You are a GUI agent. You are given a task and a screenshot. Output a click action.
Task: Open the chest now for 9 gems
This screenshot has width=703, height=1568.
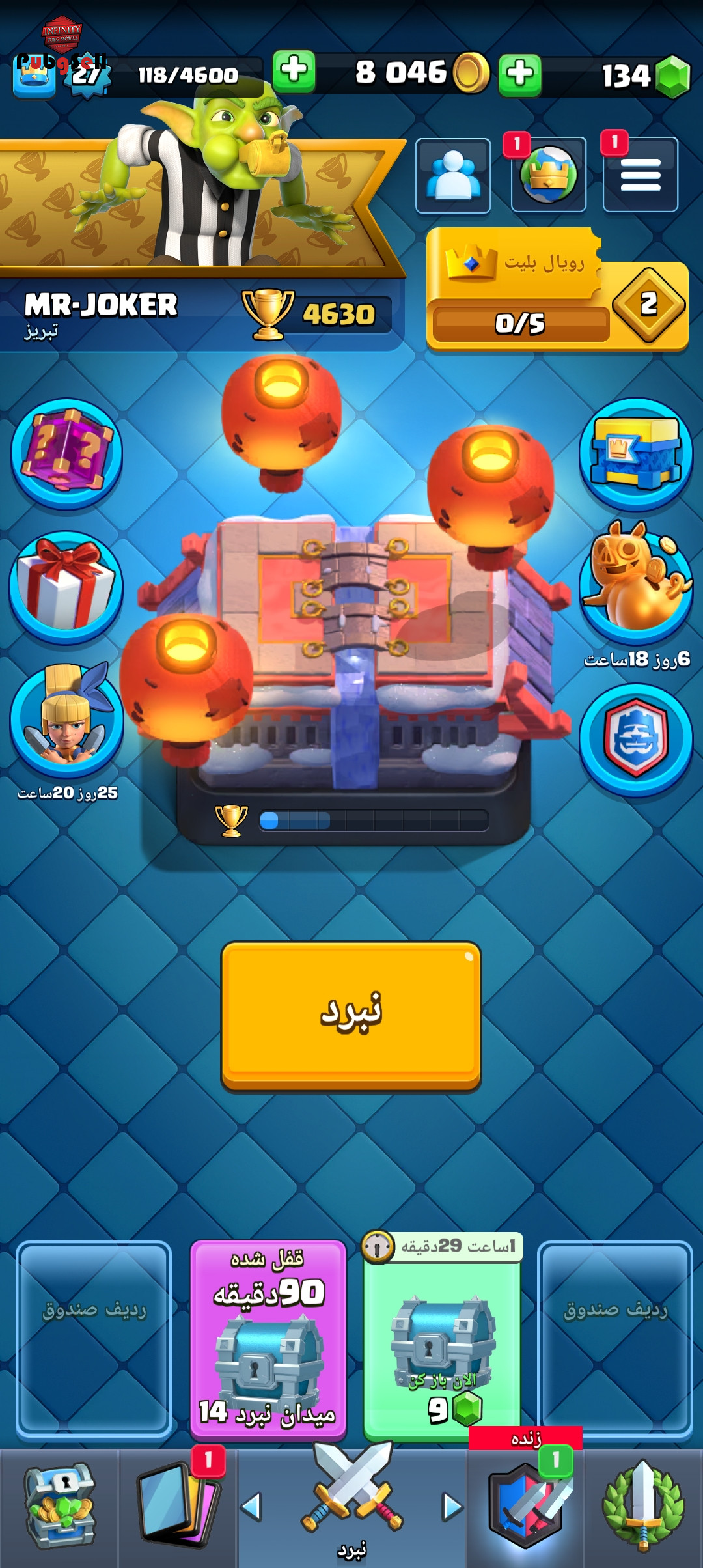pyautogui.click(x=443, y=1341)
